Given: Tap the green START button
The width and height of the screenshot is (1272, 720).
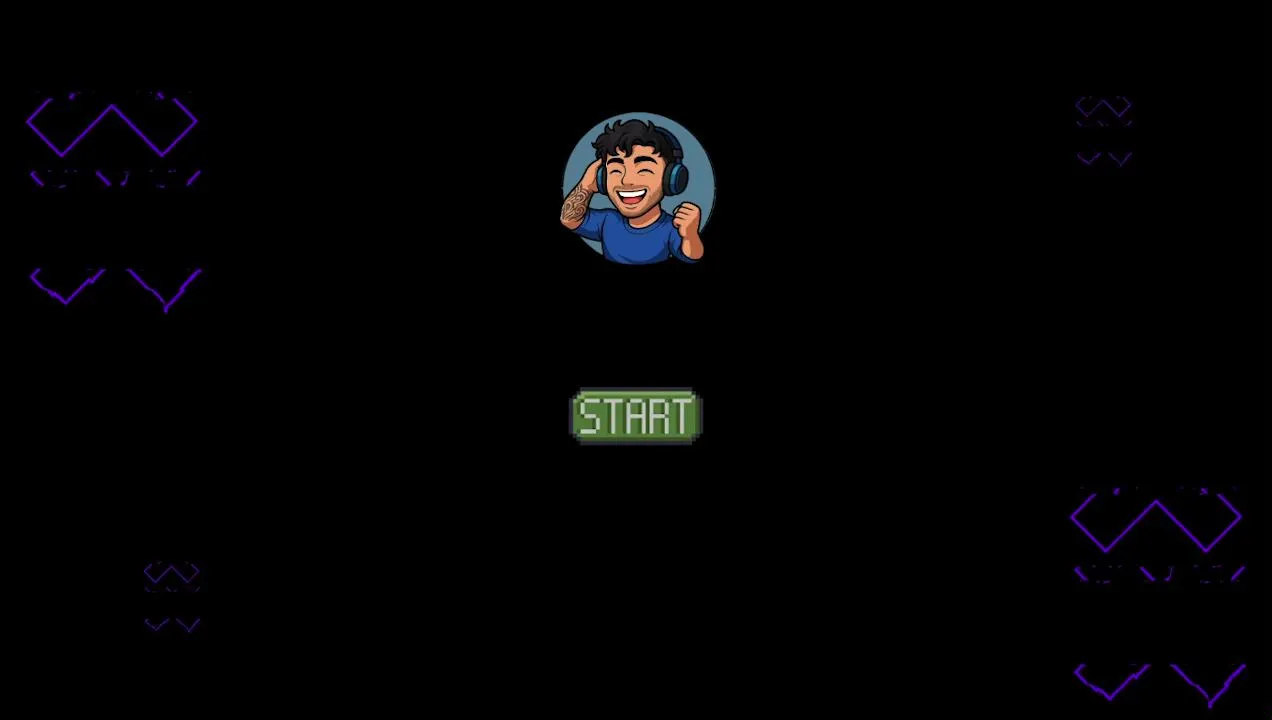Looking at the screenshot, I should click(636, 416).
